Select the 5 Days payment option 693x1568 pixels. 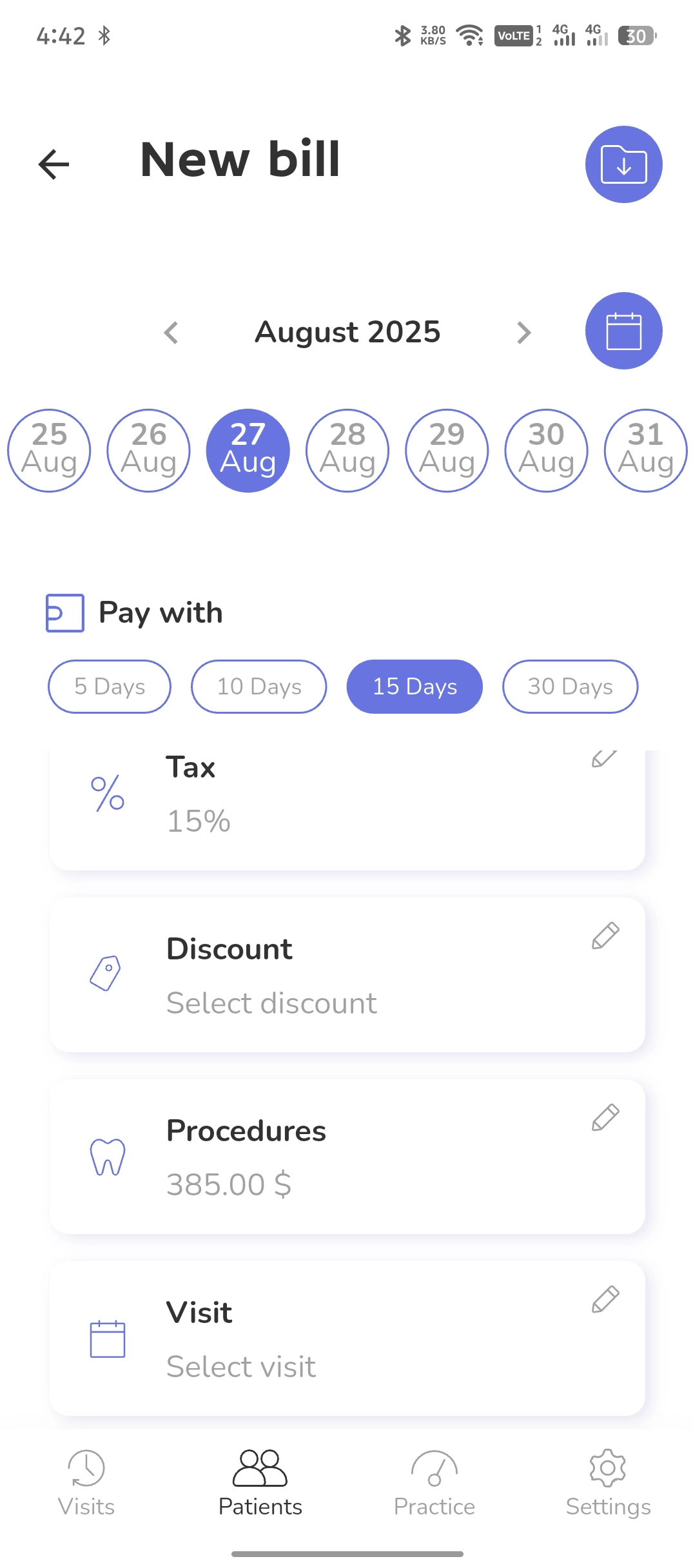[x=109, y=686]
